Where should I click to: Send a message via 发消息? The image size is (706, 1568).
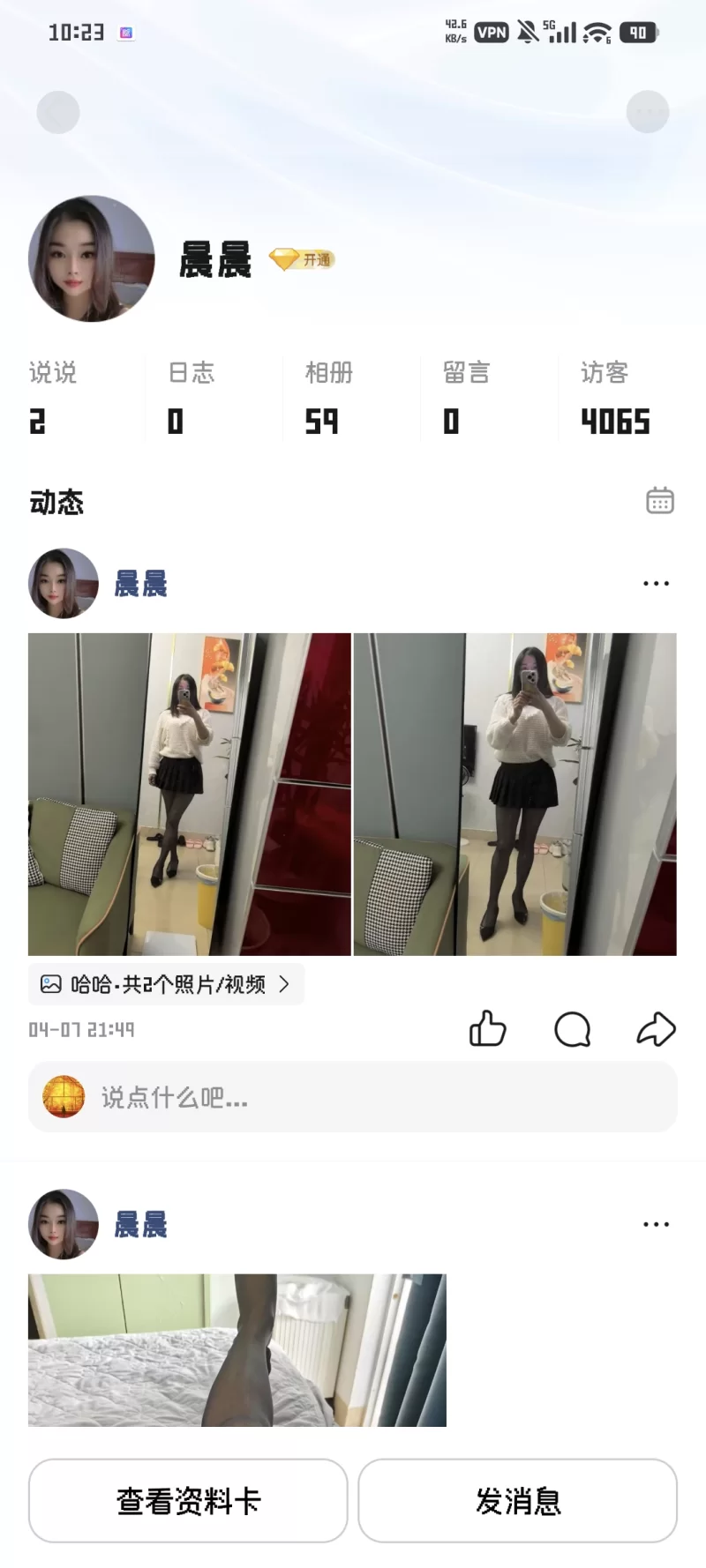tap(517, 1501)
